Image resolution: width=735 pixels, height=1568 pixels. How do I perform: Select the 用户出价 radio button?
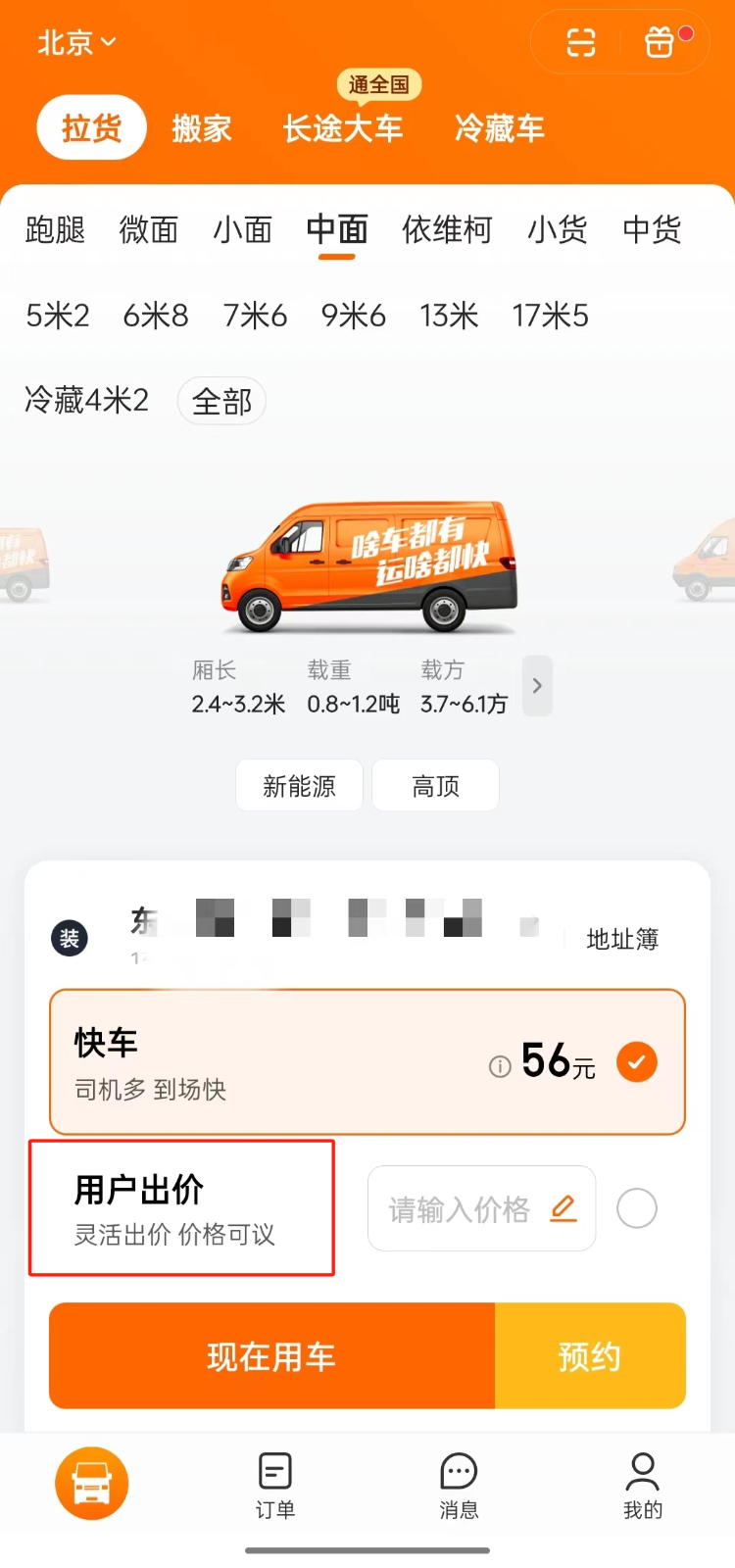(636, 1208)
